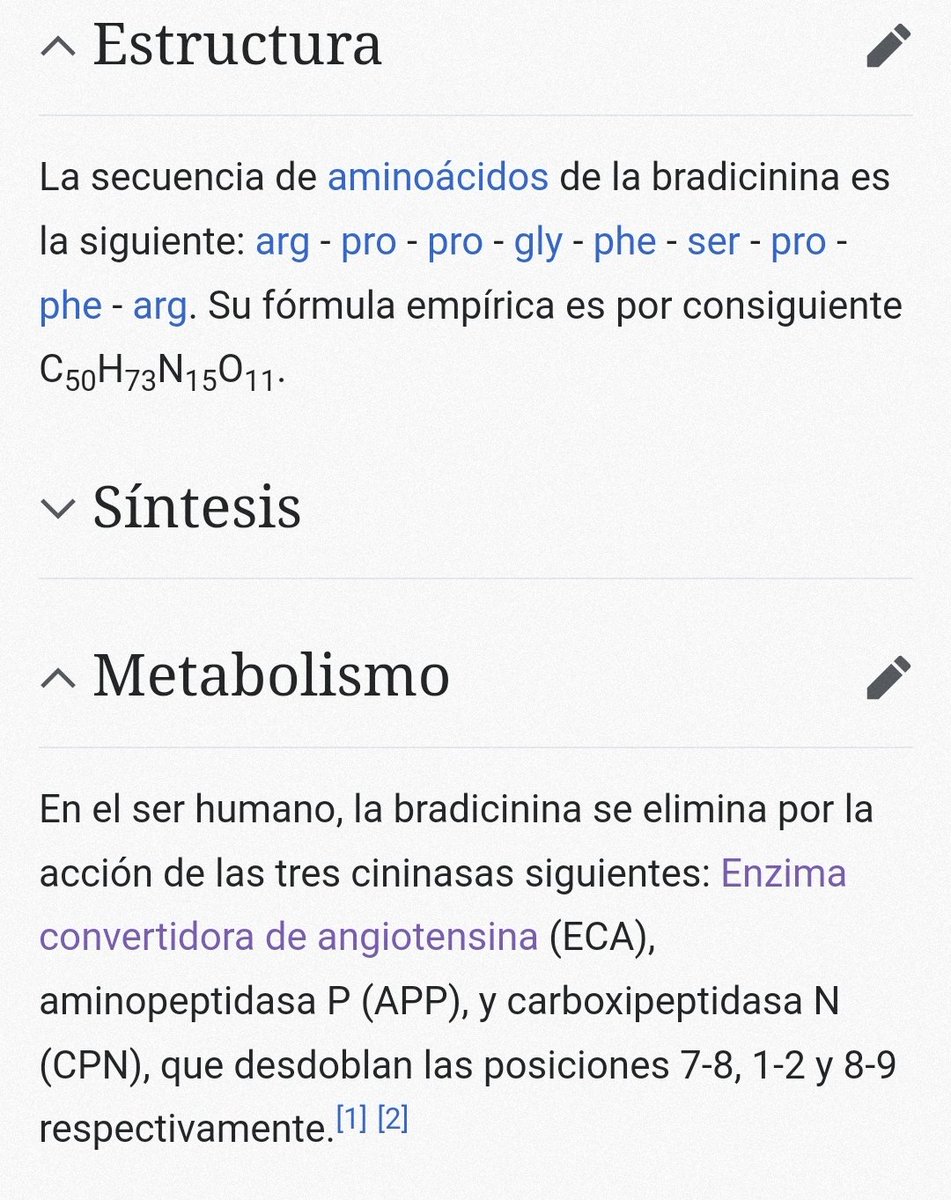Open the ser amino acid link
Screen dimensions: 951x1200
tap(713, 243)
